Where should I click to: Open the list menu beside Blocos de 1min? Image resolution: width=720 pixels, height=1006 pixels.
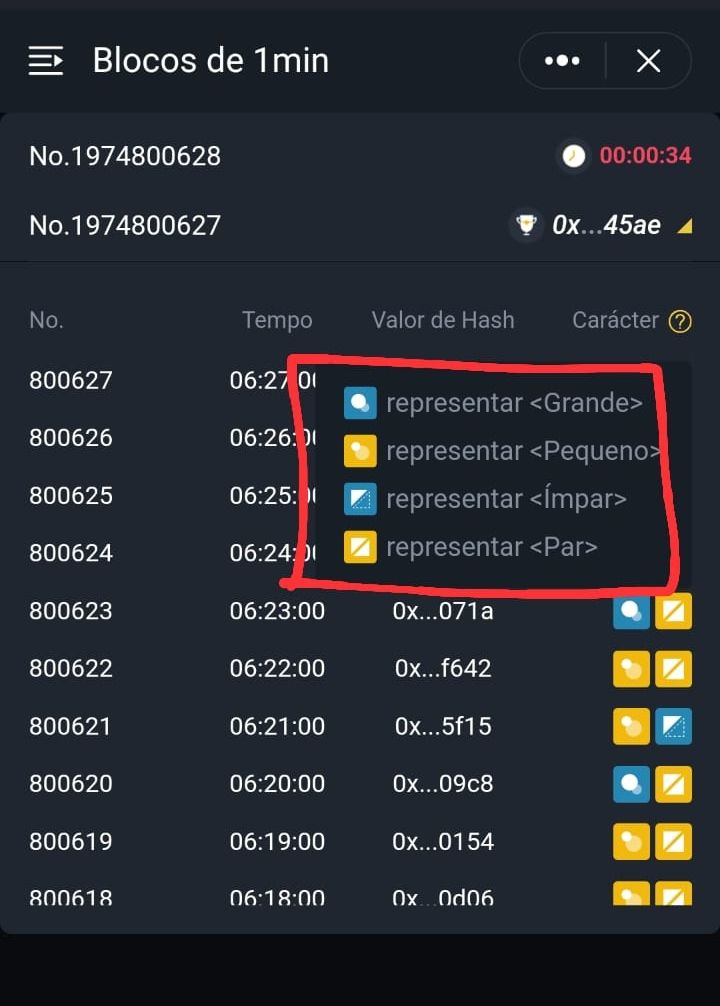pos(46,61)
